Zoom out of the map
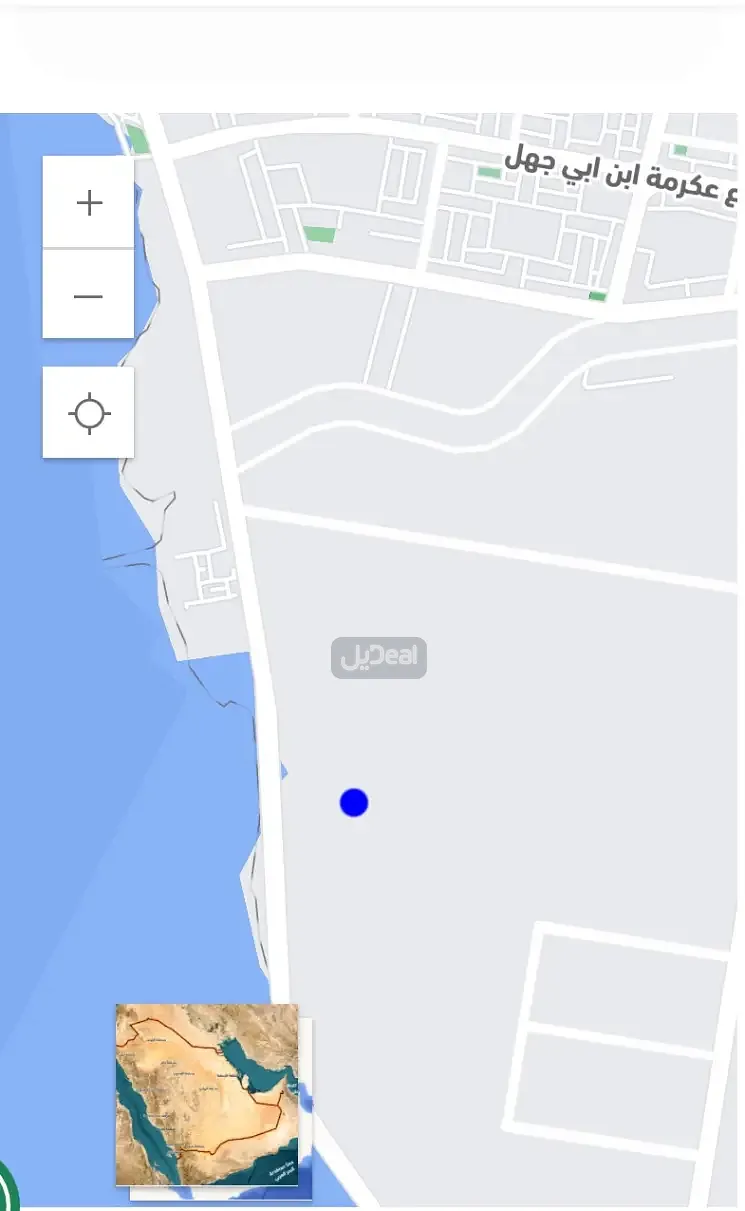The height and width of the screenshot is (1211, 745). pyautogui.click(x=89, y=296)
